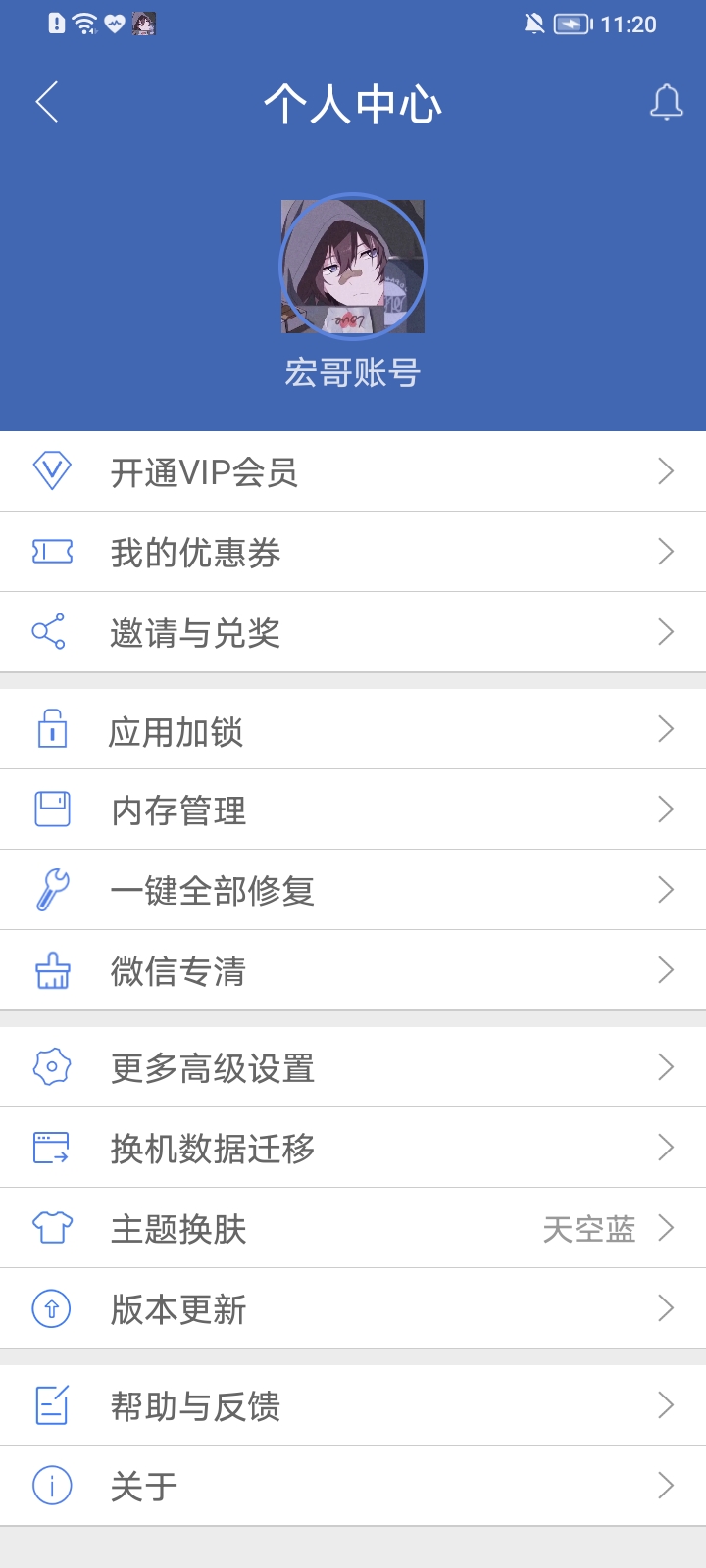Tap the broom icon beside 微信专清

point(51,969)
